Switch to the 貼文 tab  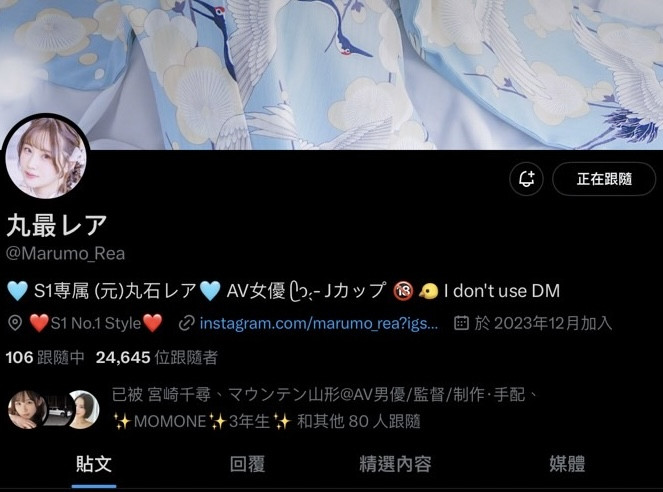pyautogui.click(x=94, y=464)
